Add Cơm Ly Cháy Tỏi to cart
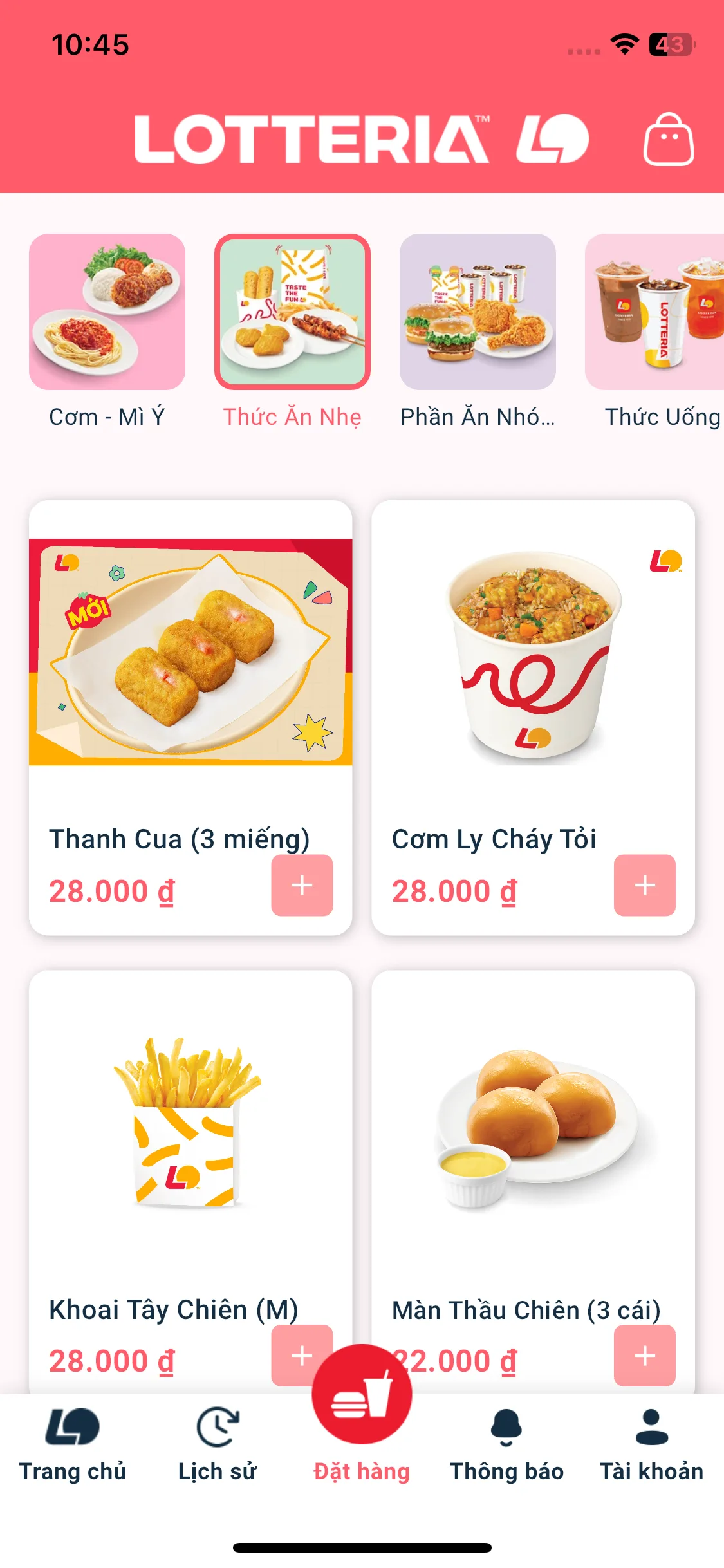This screenshot has height=1568, width=724. pyautogui.click(x=644, y=885)
